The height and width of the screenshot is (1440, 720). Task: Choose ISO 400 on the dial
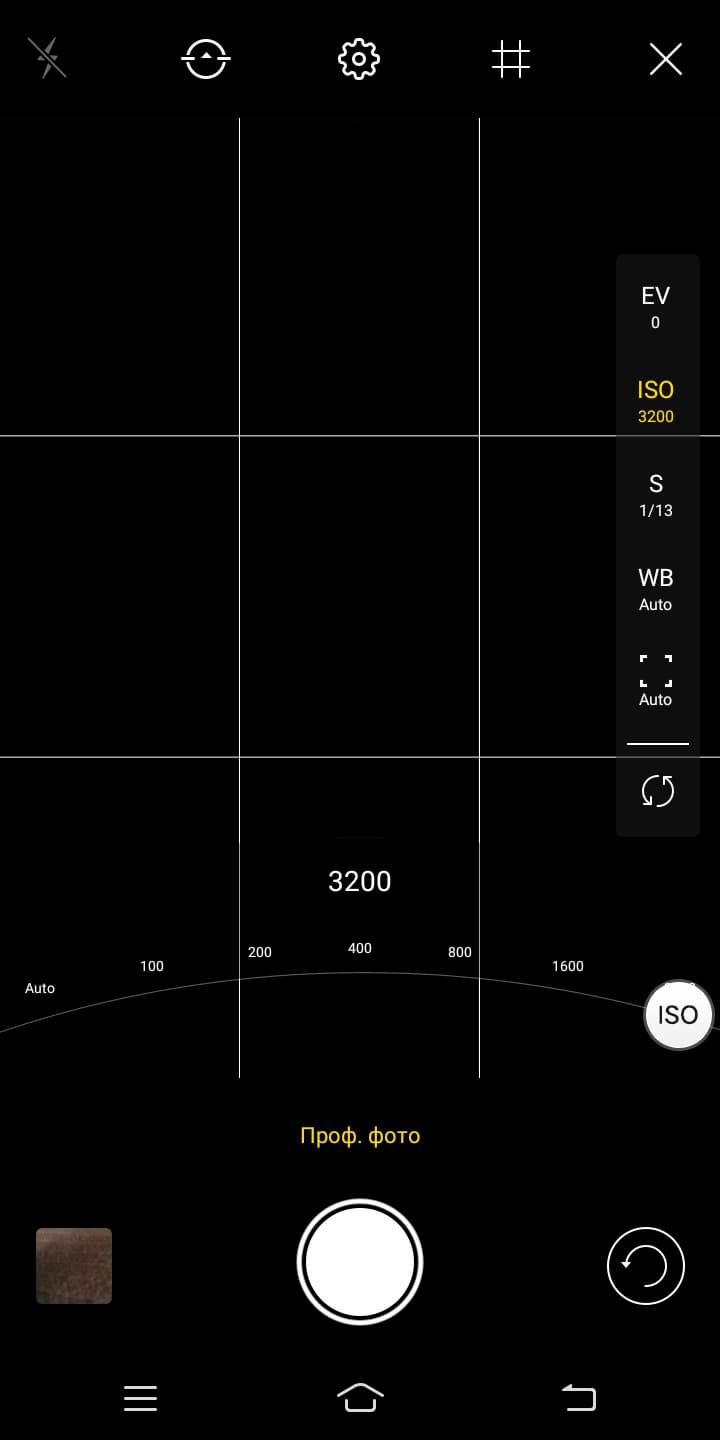pos(360,948)
